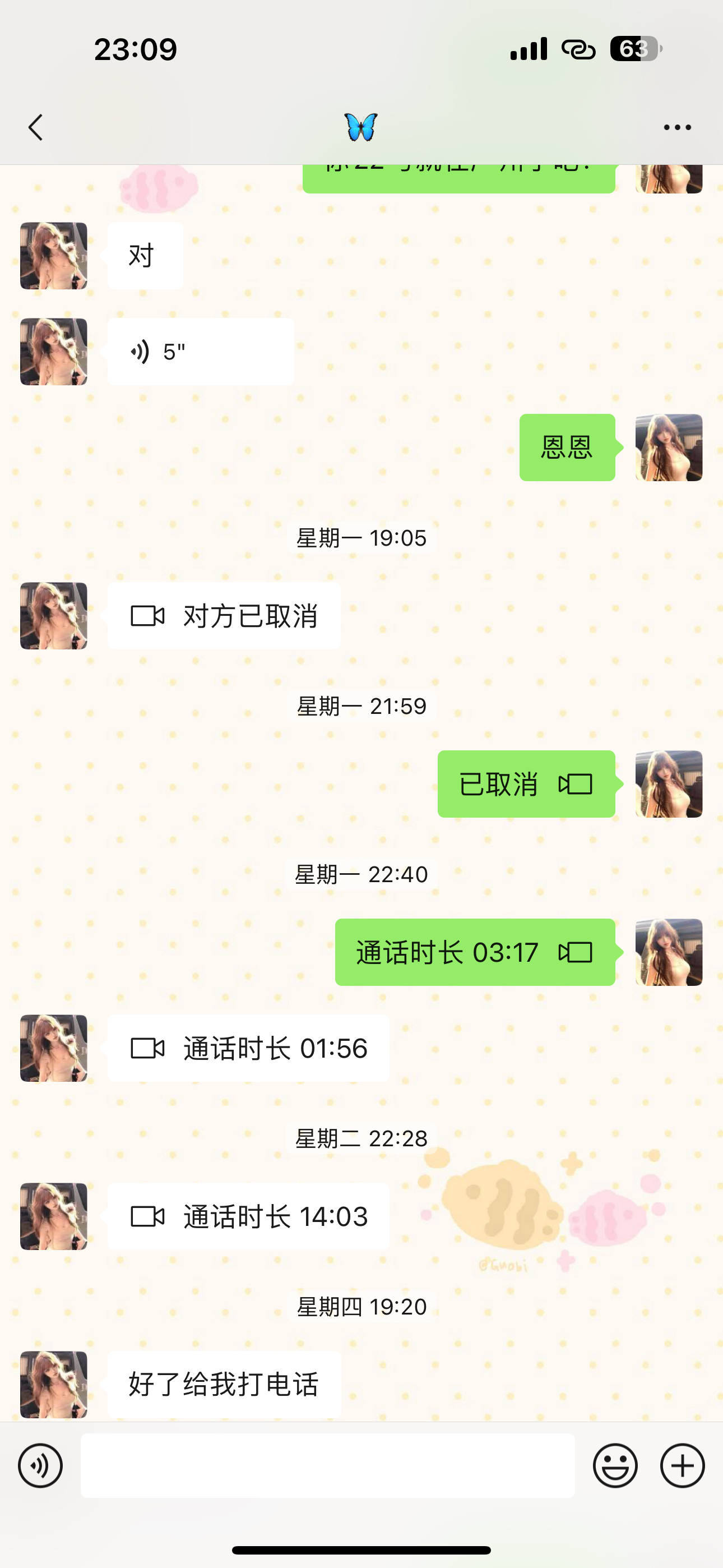Redial the 已取消 video call bubble
The image size is (723, 1568).
526,784
